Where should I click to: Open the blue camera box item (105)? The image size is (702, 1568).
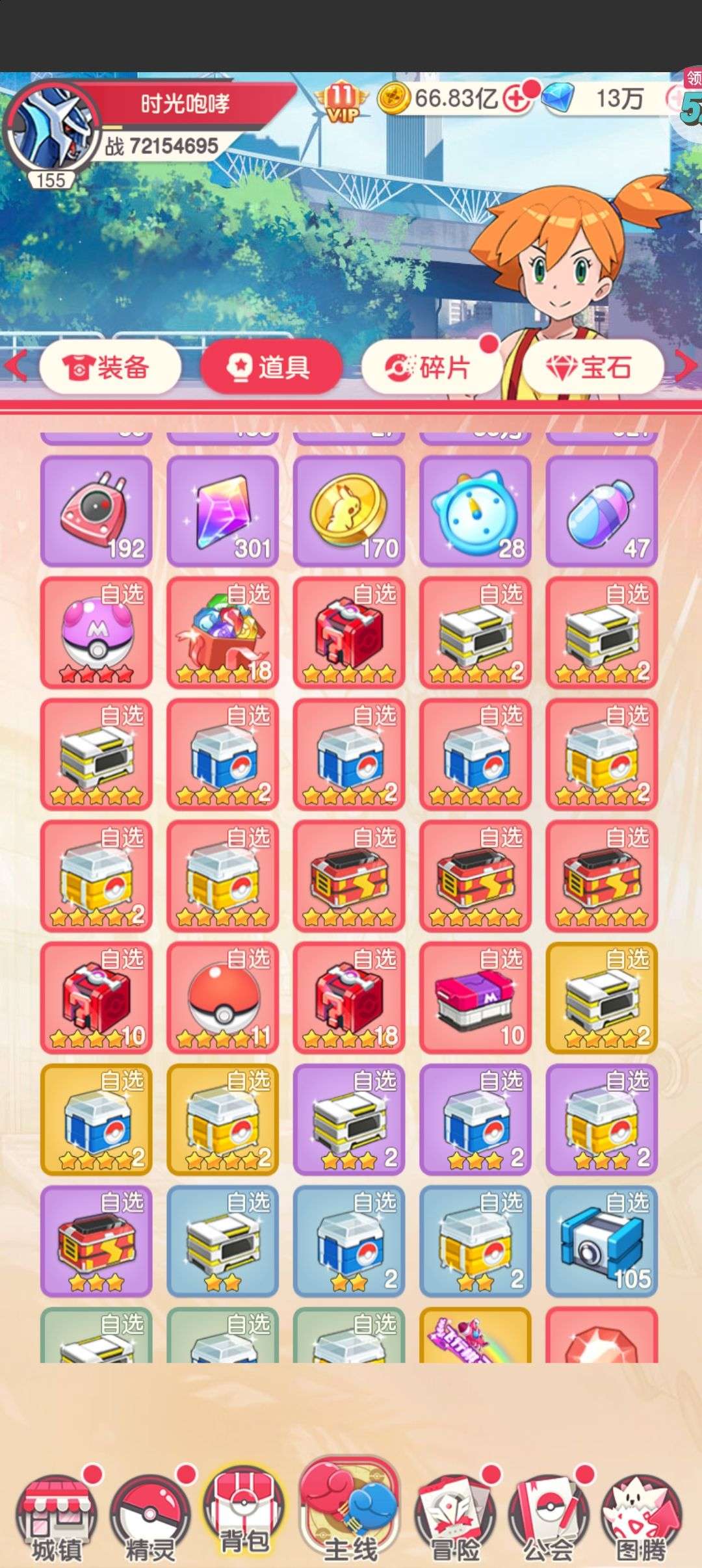(602, 1240)
